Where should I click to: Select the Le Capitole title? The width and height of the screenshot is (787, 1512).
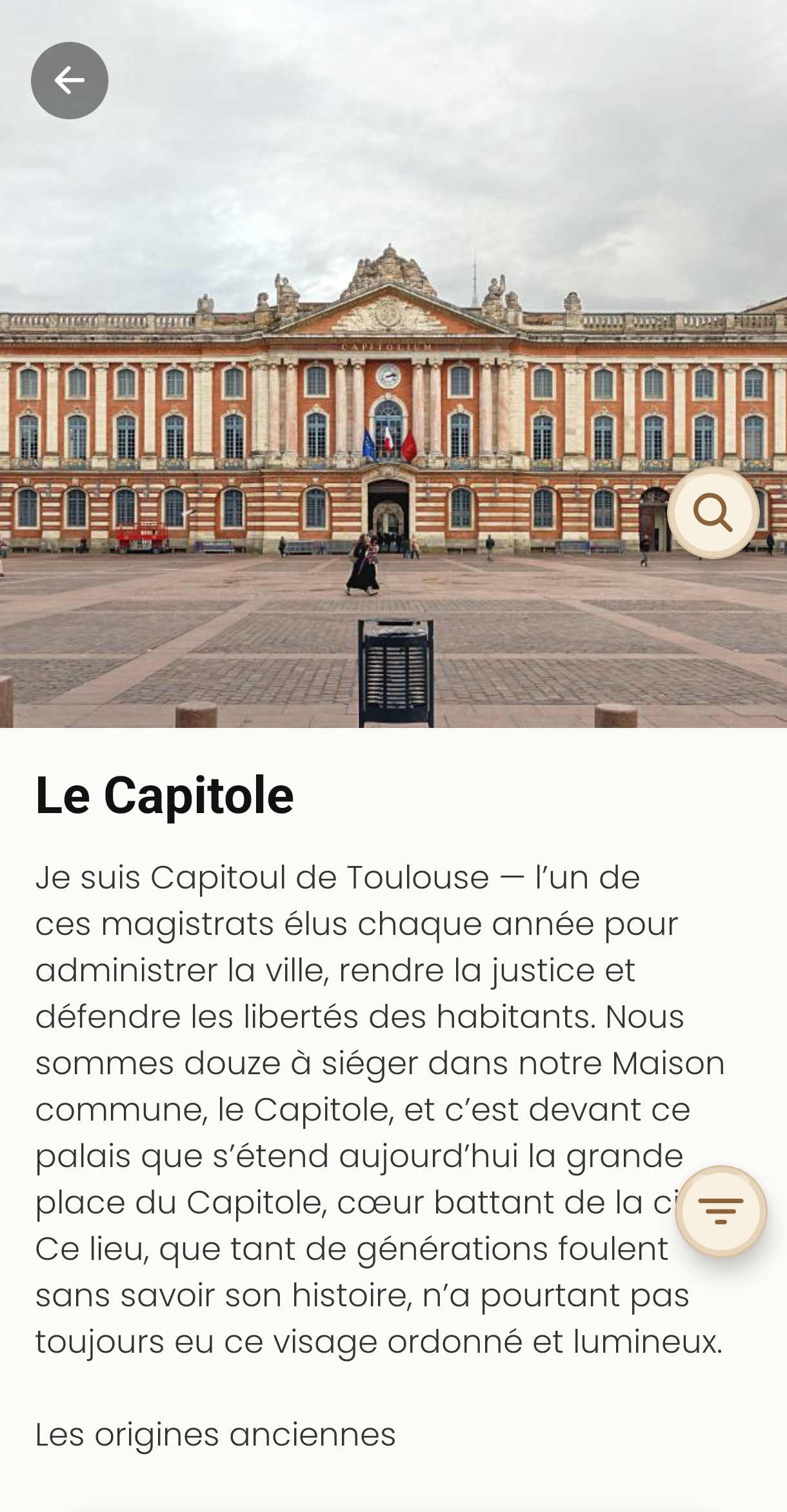pos(165,798)
